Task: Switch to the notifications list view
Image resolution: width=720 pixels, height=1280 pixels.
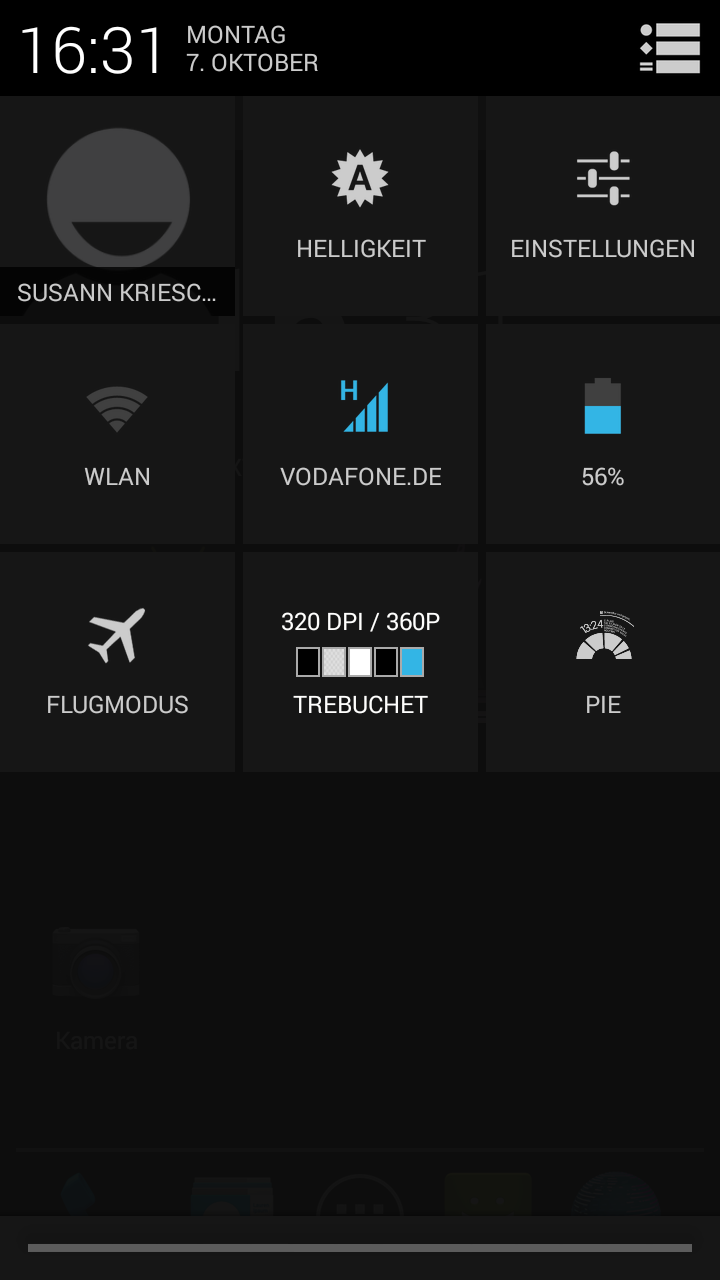Action: pyautogui.click(x=669, y=49)
